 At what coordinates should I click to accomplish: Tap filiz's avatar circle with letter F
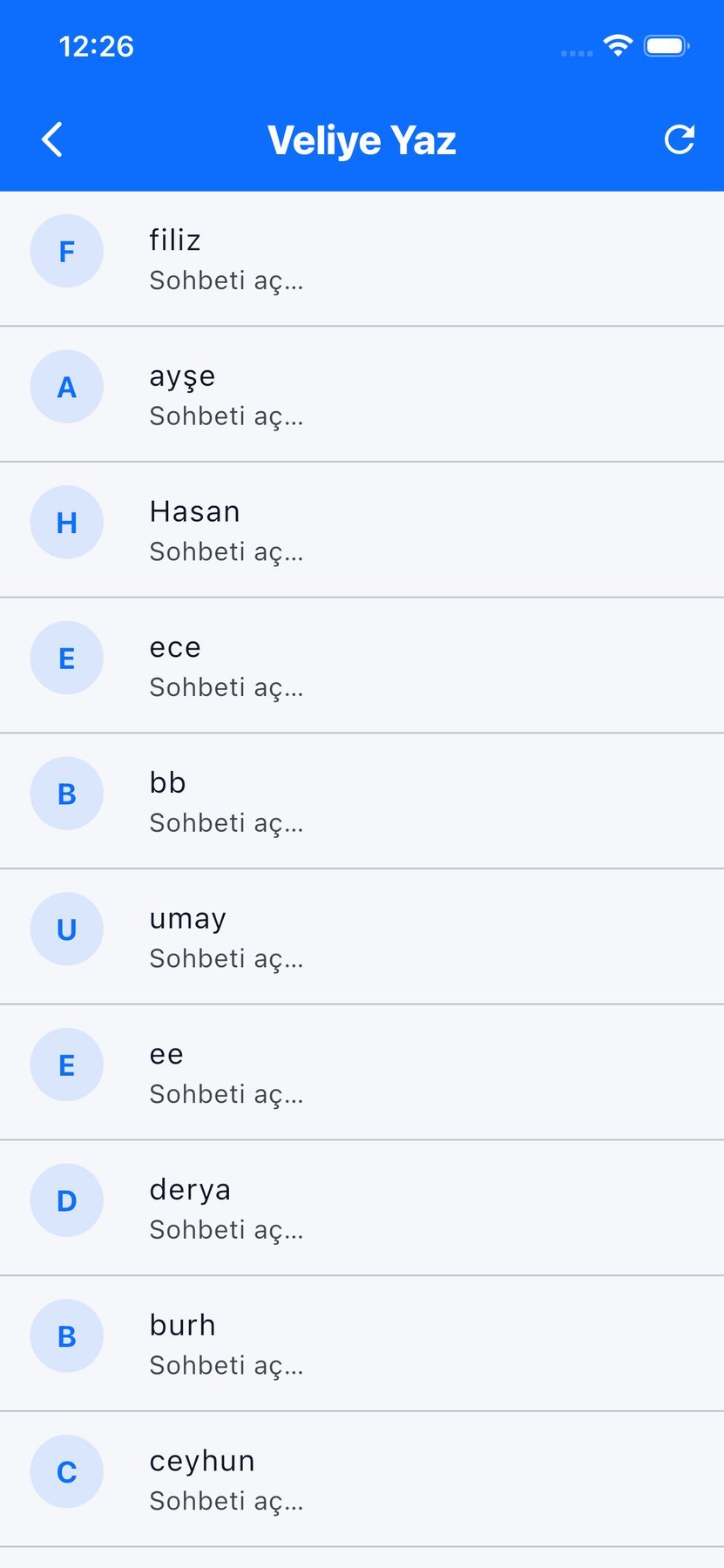(x=66, y=251)
